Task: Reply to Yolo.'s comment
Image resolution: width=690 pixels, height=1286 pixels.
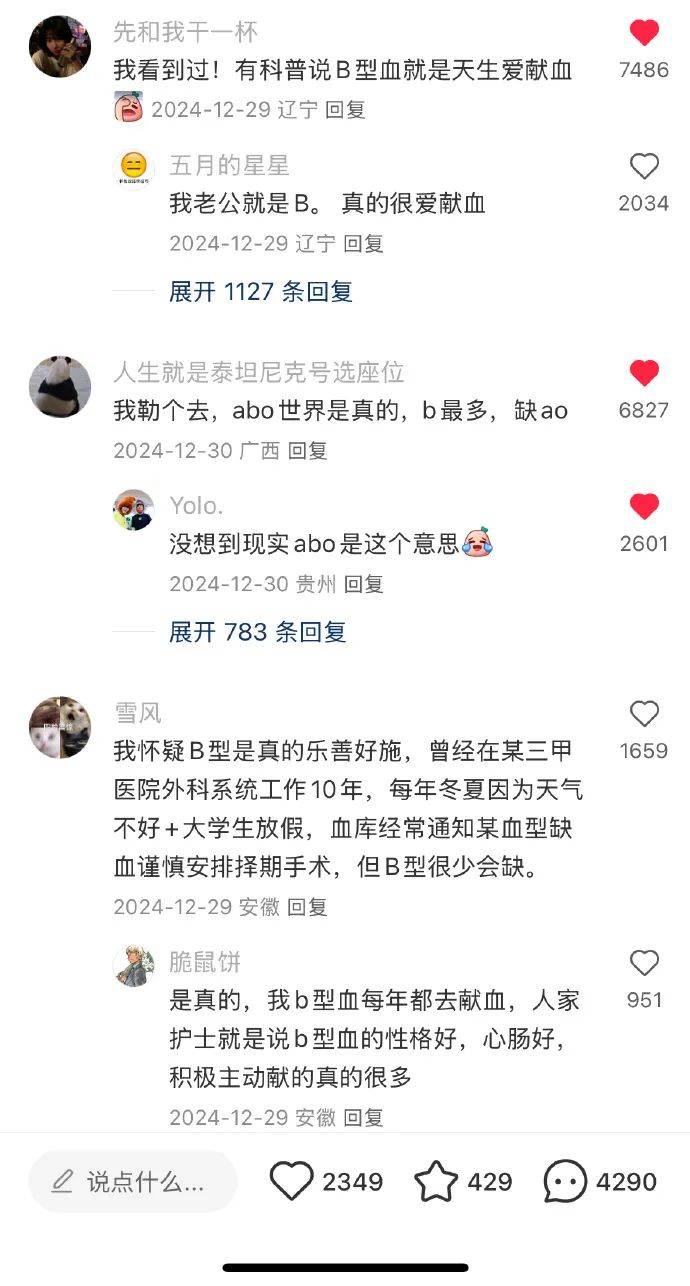Action: 364,584
